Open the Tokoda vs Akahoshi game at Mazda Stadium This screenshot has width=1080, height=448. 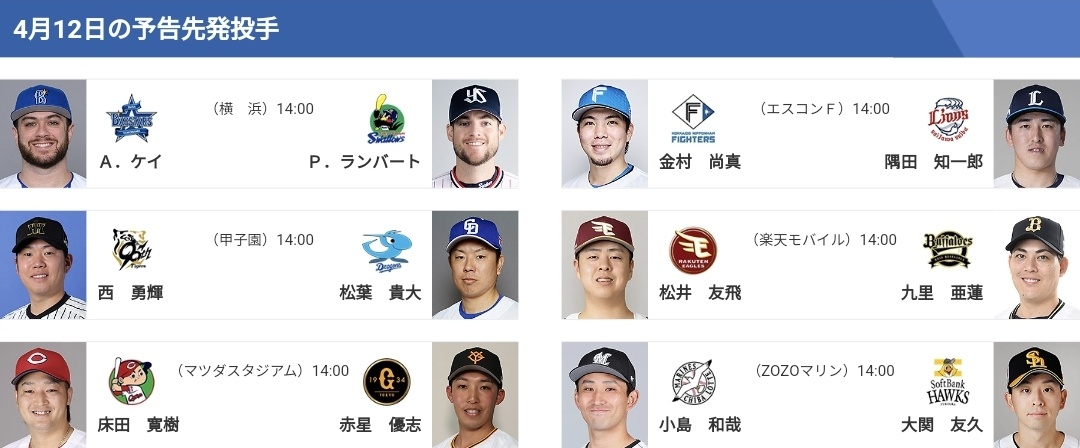[259, 396]
